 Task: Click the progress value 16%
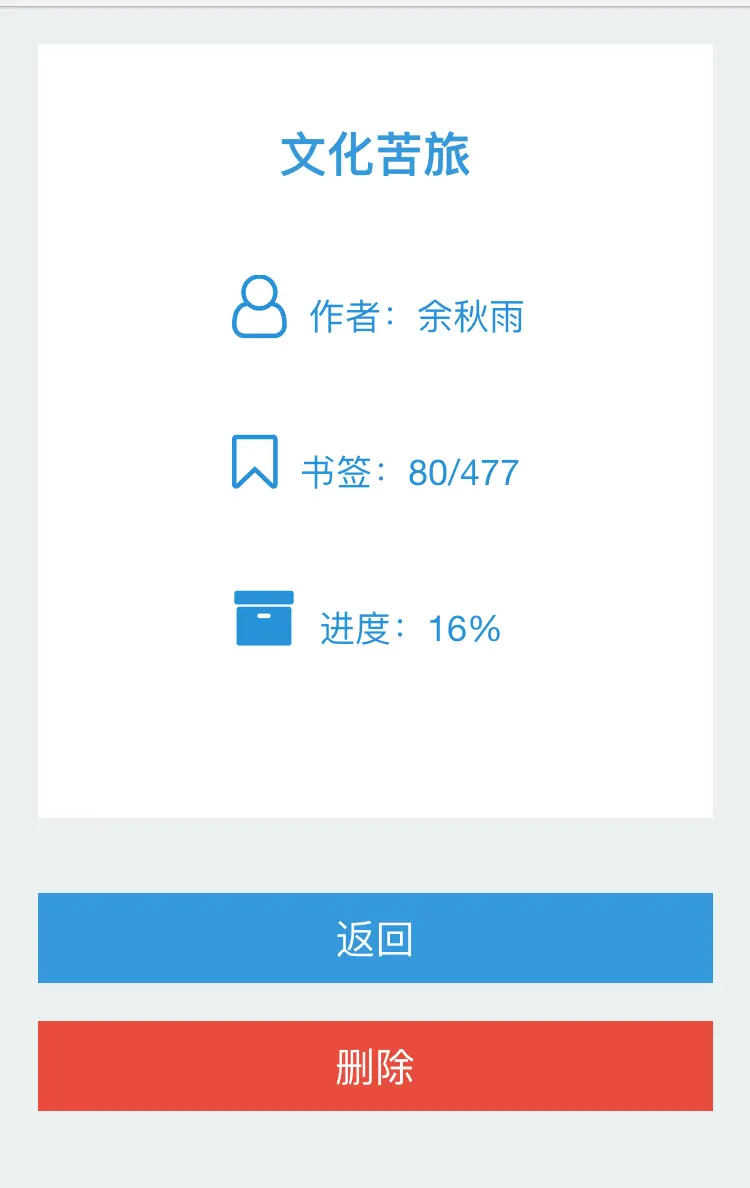463,629
